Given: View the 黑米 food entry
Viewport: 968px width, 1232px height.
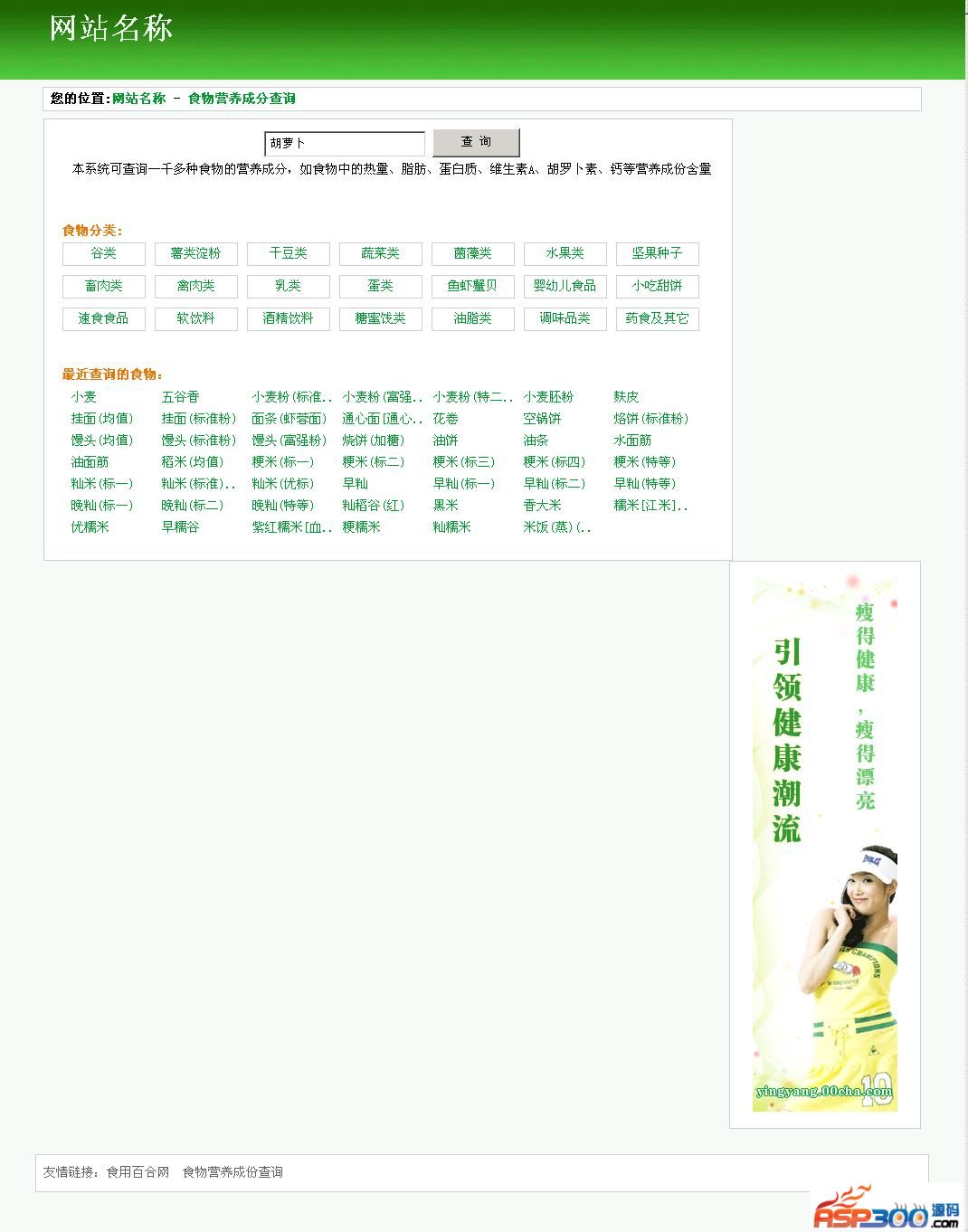Looking at the screenshot, I should pyautogui.click(x=445, y=506).
